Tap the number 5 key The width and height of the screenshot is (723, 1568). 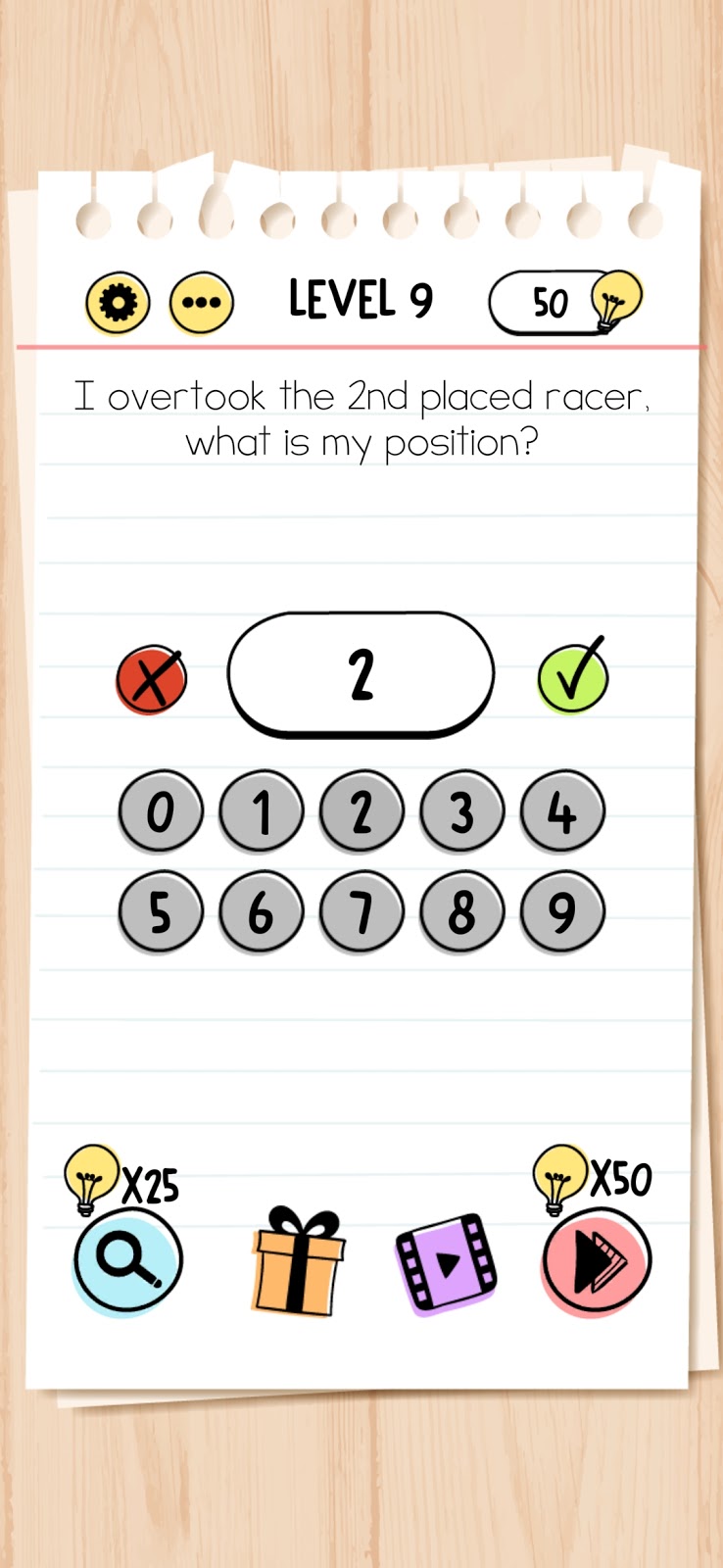[161, 912]
